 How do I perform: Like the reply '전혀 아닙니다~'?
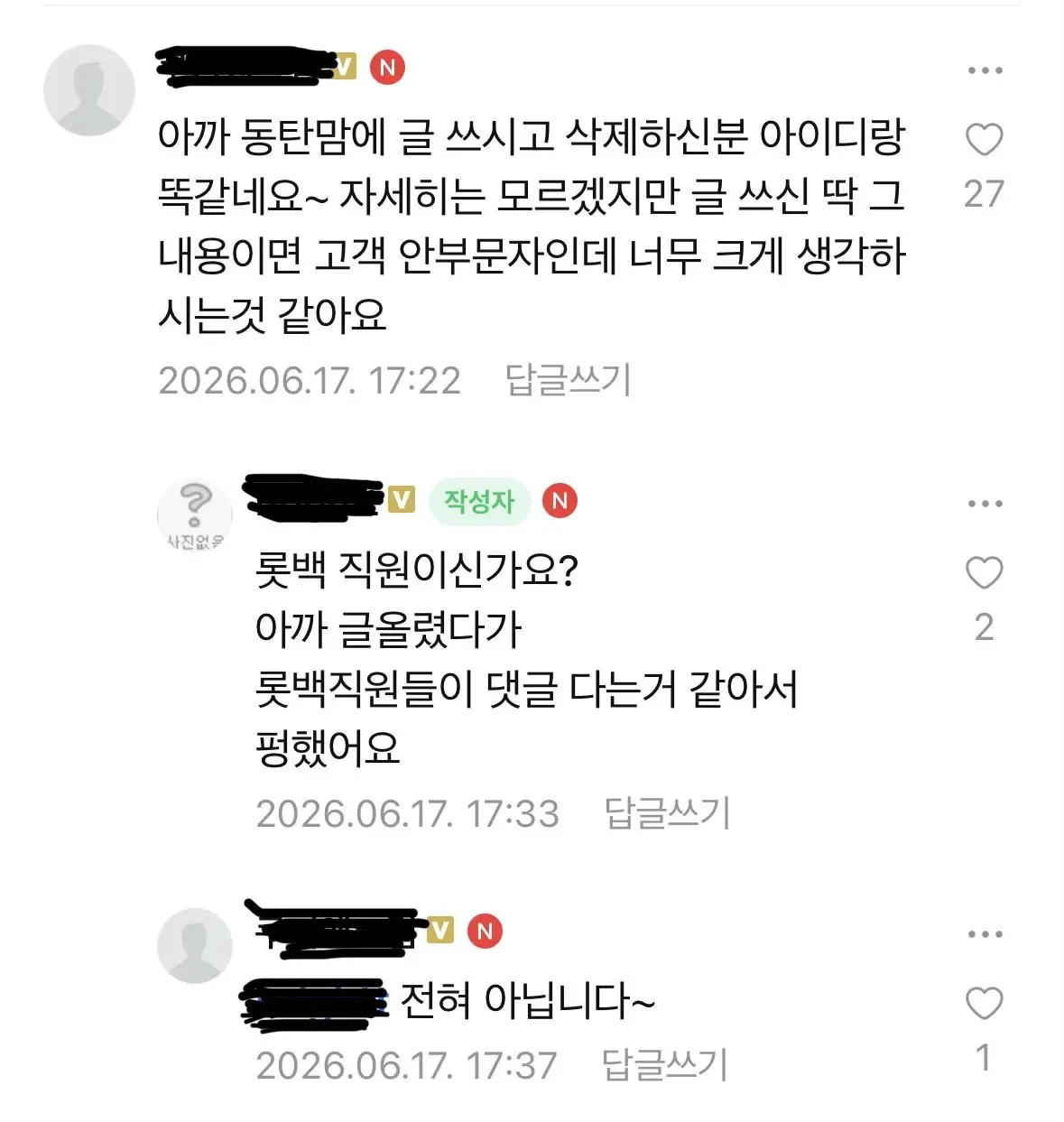point(984,1004)
